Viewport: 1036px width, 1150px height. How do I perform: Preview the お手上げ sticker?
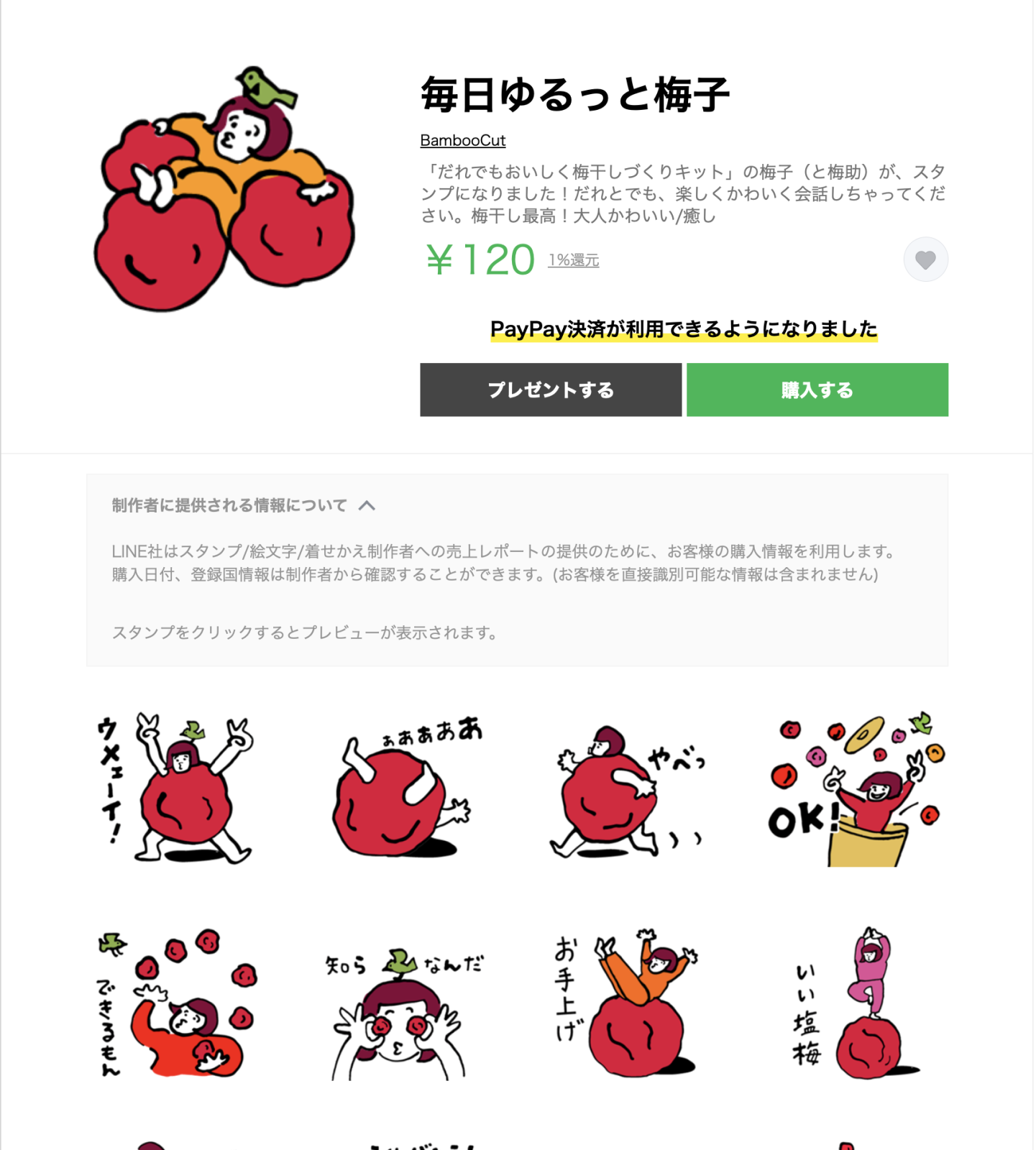pos(627,1003)
